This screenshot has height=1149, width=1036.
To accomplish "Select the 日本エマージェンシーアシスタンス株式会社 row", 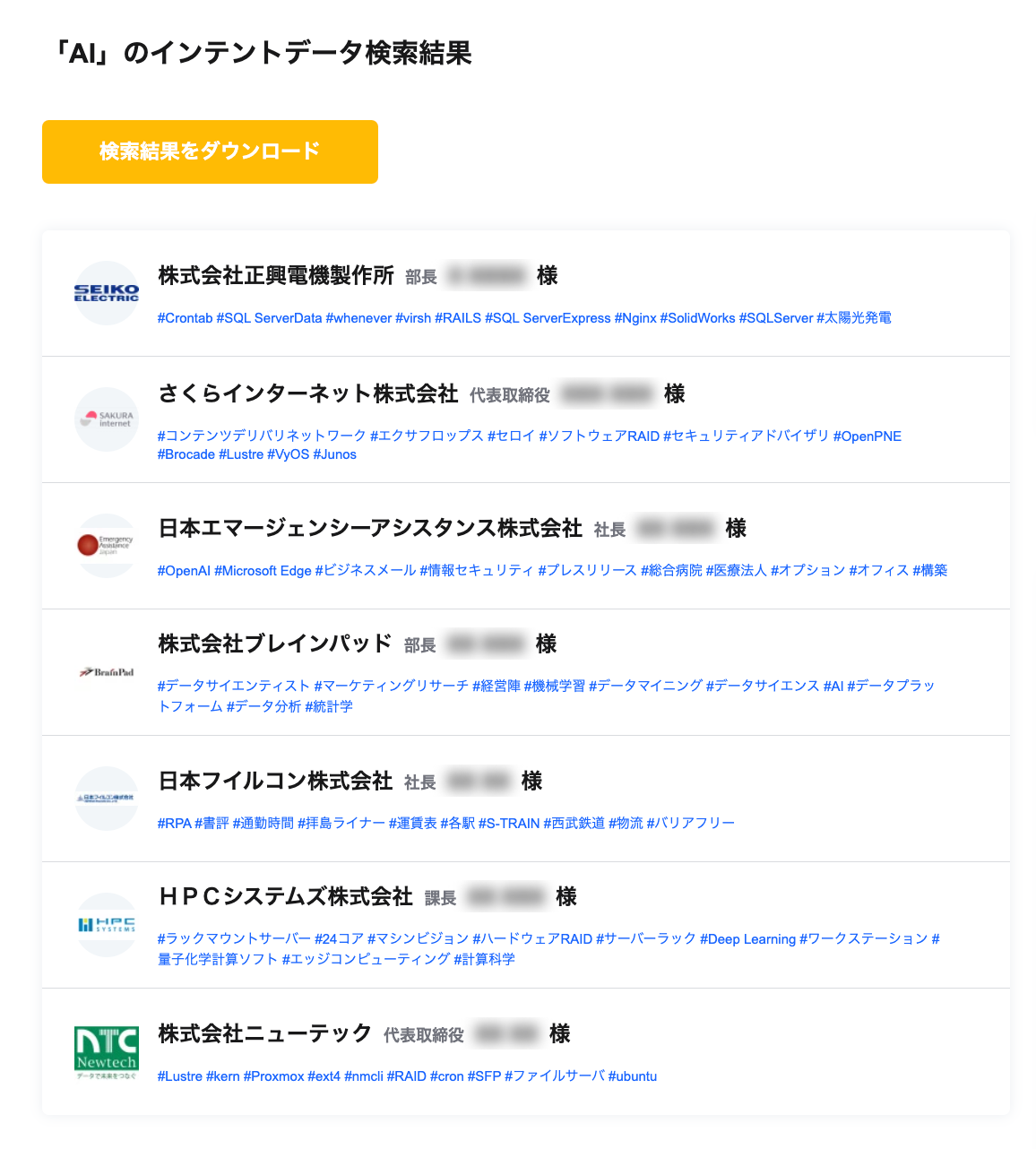I will click(370, 529).
